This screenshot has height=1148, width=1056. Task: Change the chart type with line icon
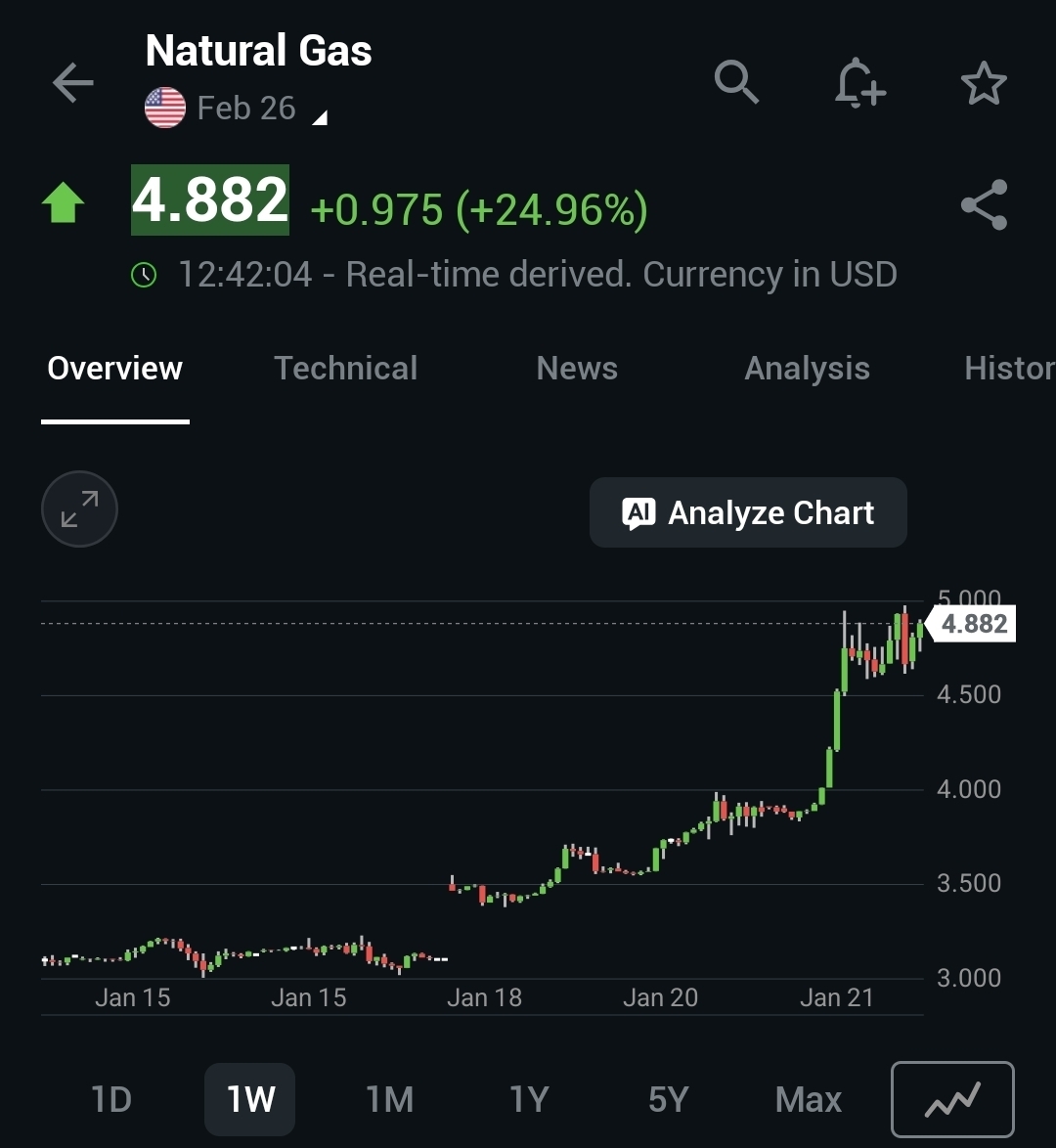click(x=952, y=1100)
